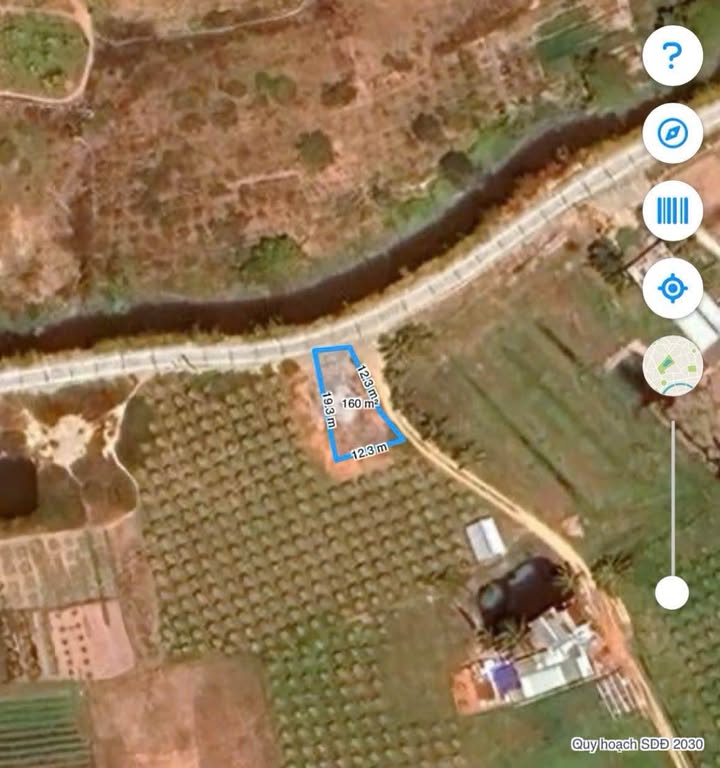Viewport: 720px width, 768px height.
Task: Tap the compass orientation button
Action: (672, 133)
